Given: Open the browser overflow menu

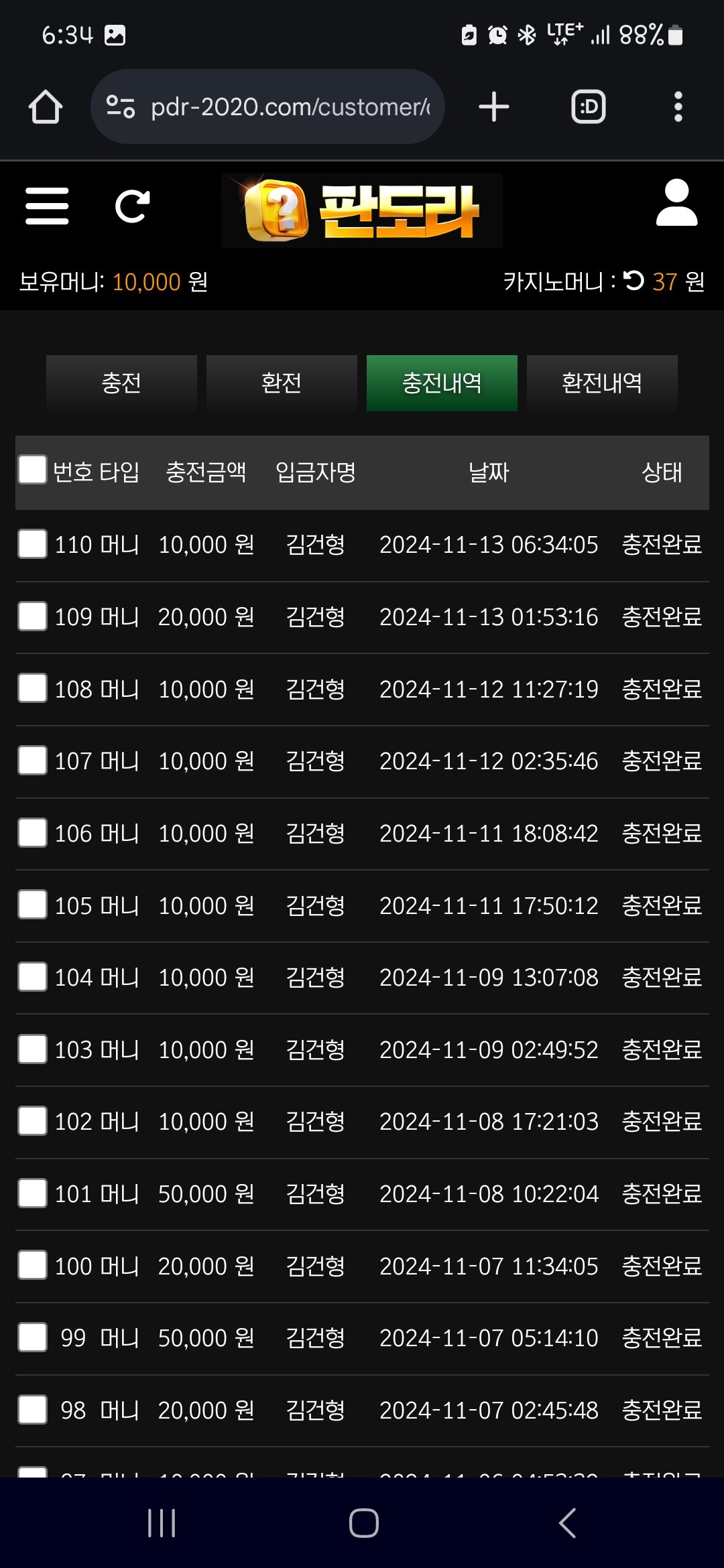Looking at the screenshot, I should point(678,107).
